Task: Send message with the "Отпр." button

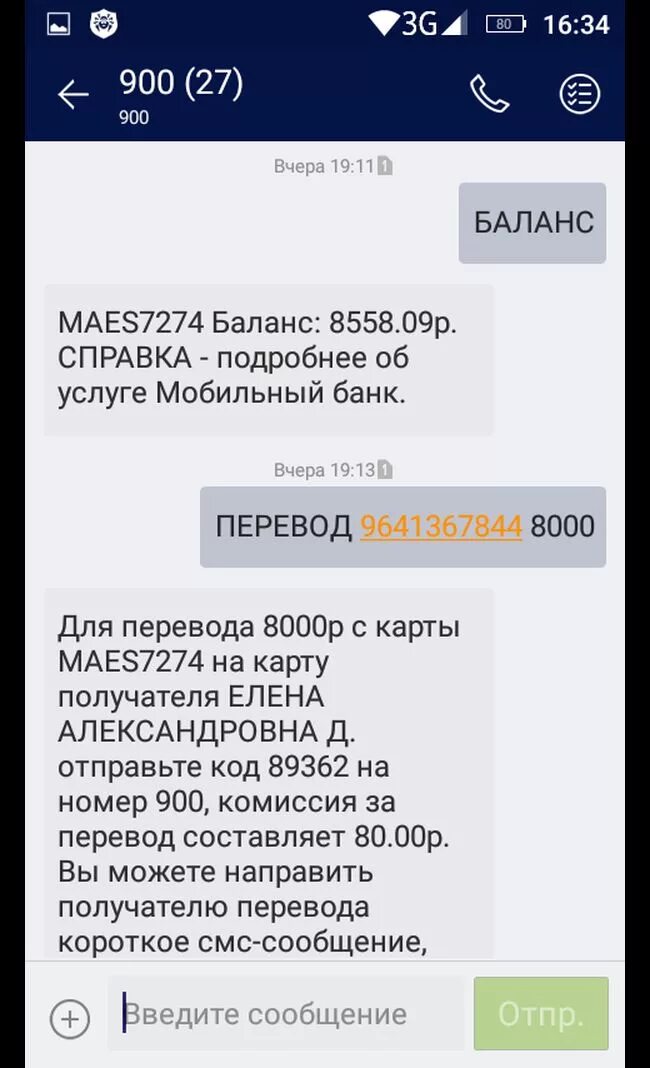Action: tap(541, 1014)
